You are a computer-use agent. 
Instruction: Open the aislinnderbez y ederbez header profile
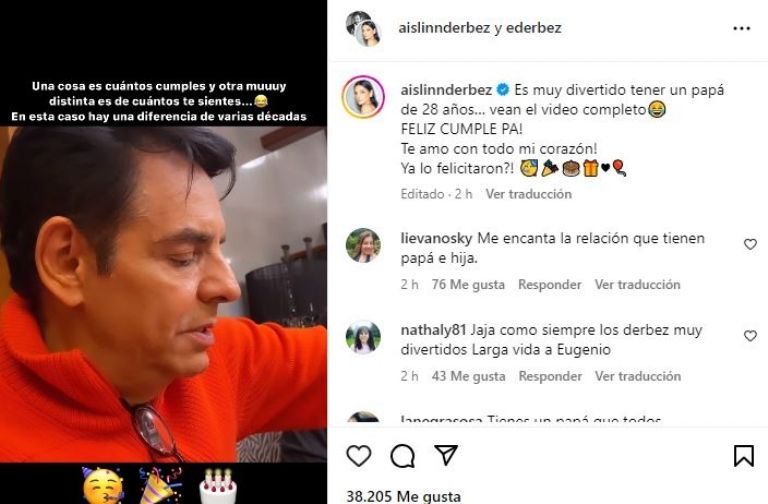pos(480,28)
